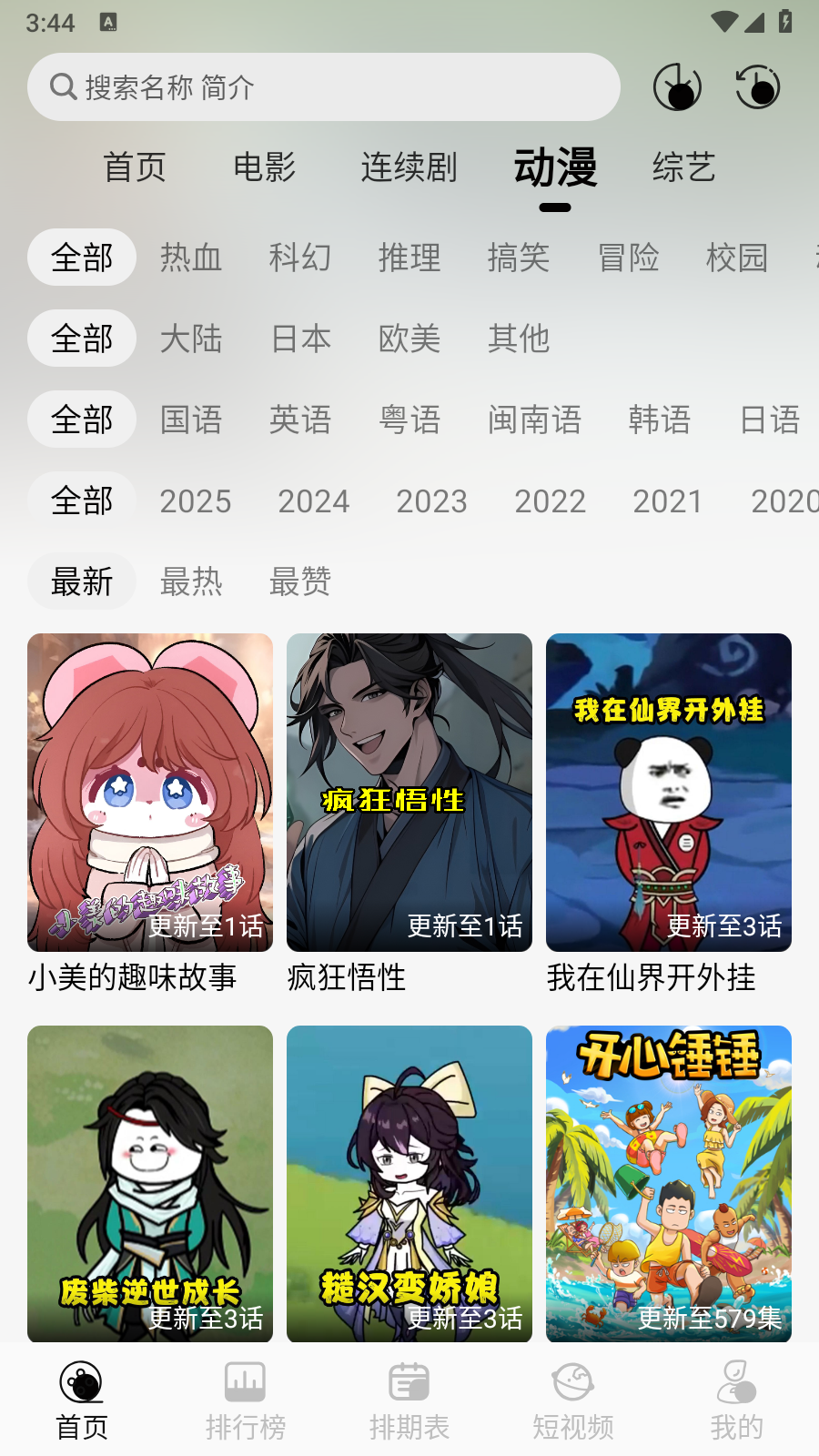Filter anime by 热血 genre

pos(191,258)
